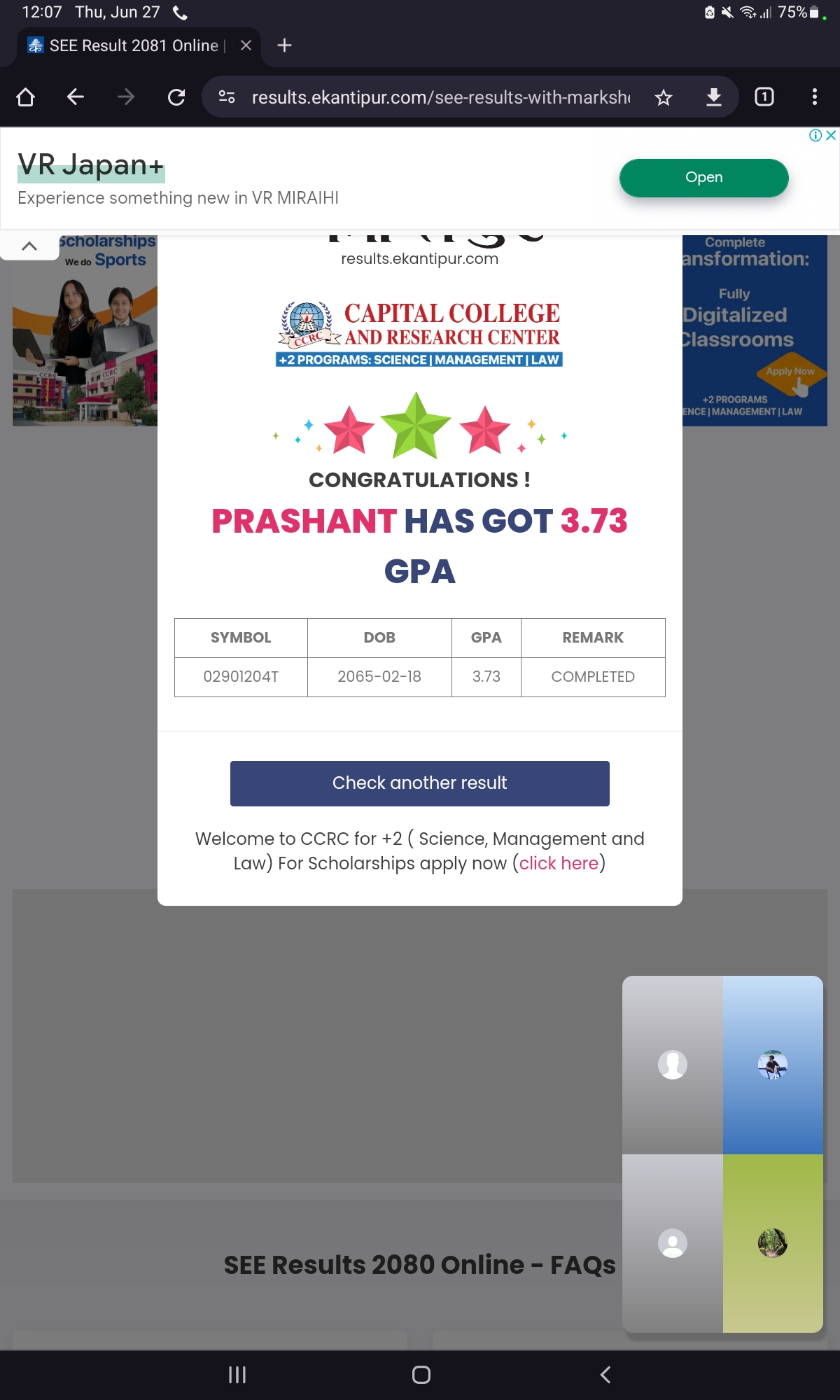Collapse the ad with the up chevron
The image size is (840, 1400).
pyautogui.click(x=29, y=246)
